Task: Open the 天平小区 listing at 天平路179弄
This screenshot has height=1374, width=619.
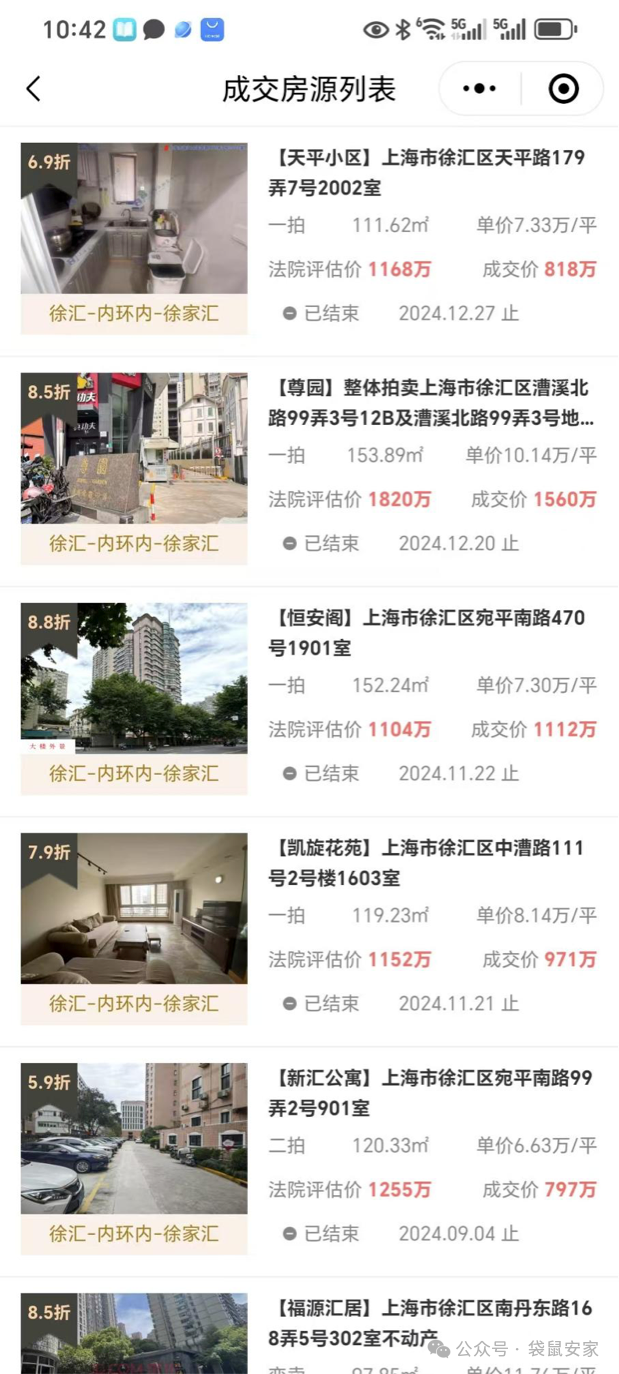Action: [x=430, y=173]
